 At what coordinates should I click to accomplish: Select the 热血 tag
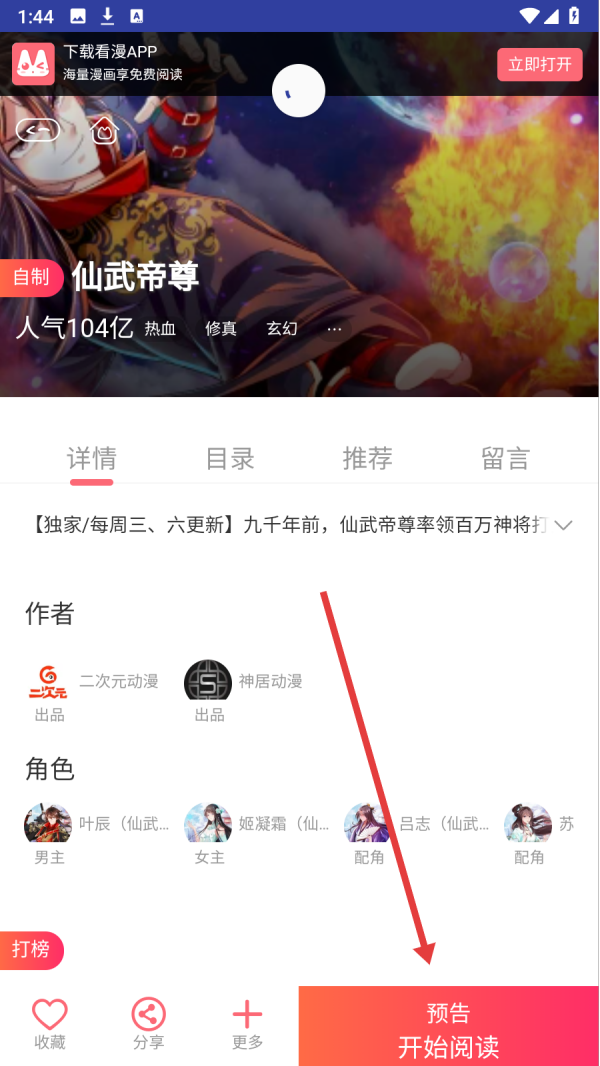click(x=160, y=329)
